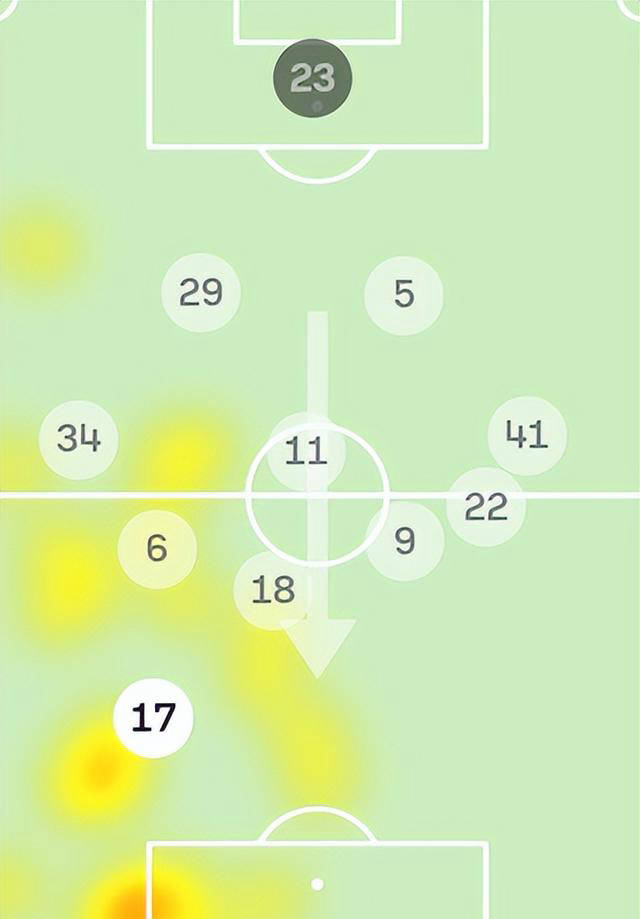Screen dimensions: 640x919
Task: Select player number 23 marker
Action: 312,78
